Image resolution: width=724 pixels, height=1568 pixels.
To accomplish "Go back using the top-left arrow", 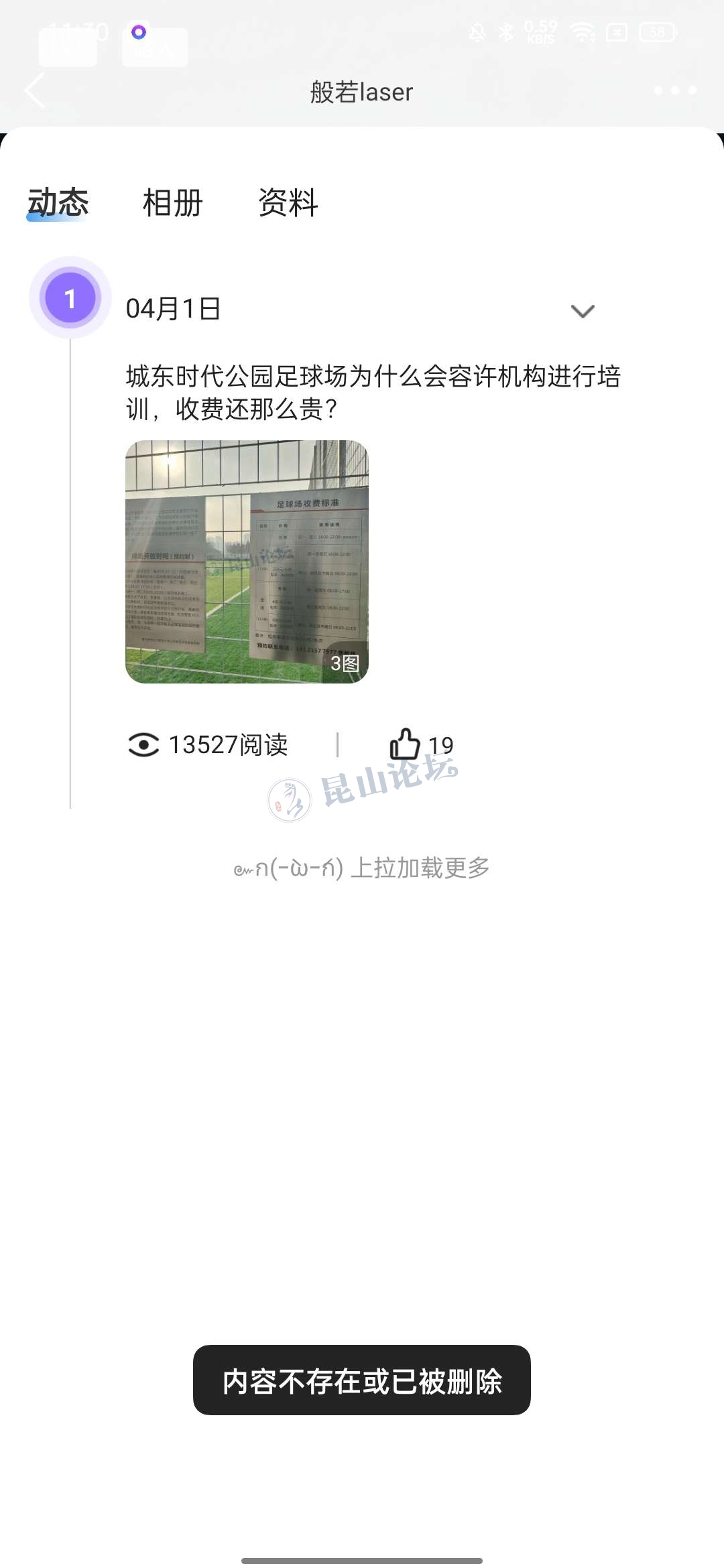I will (x=35, y=91).
